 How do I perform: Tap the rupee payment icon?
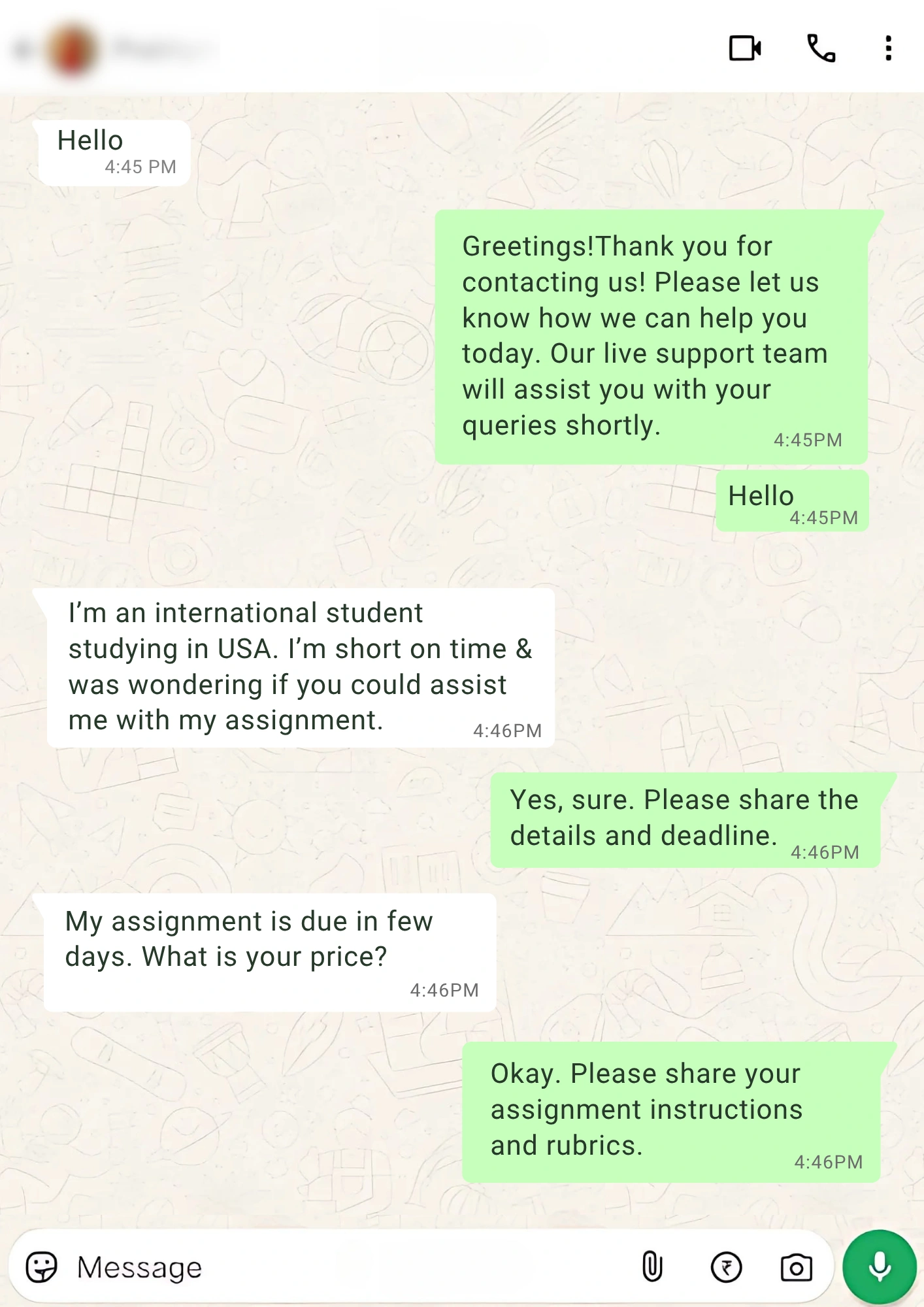click(726, 1267)
